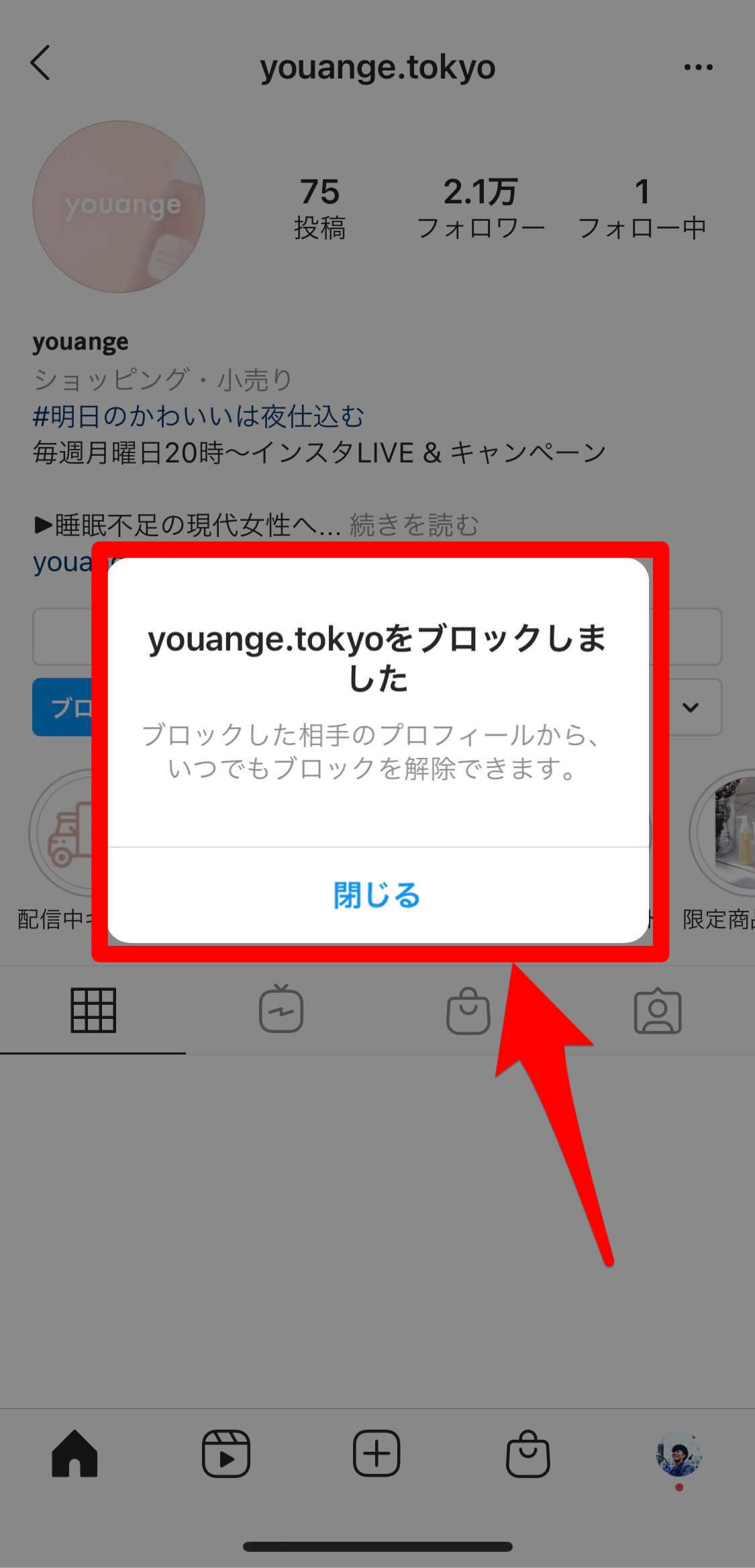755x1568 pixels.
Task: Switch to the IGTV videos tab
Action: (281, 1010)
